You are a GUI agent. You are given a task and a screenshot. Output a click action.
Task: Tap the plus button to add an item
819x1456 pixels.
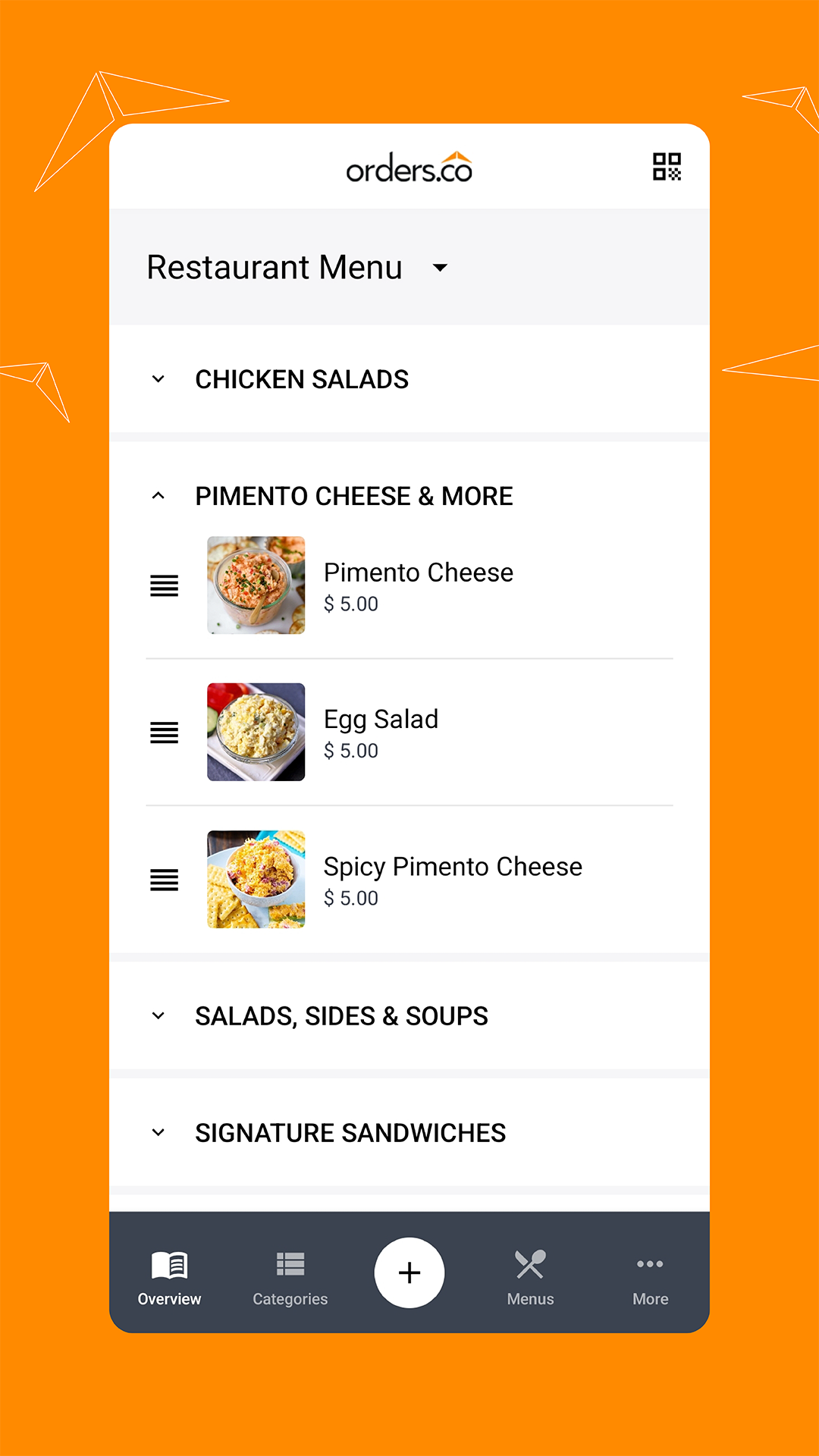[x=409, y=1272]
